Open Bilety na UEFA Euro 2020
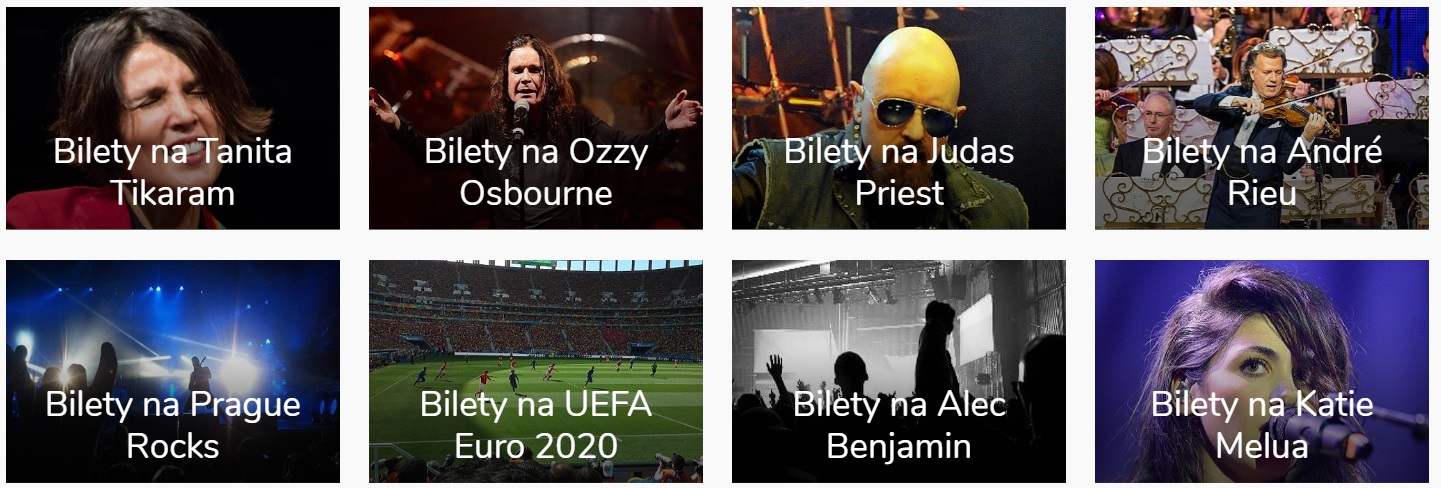The height and width of the screenshot is (488, 1441). [535, 372]
